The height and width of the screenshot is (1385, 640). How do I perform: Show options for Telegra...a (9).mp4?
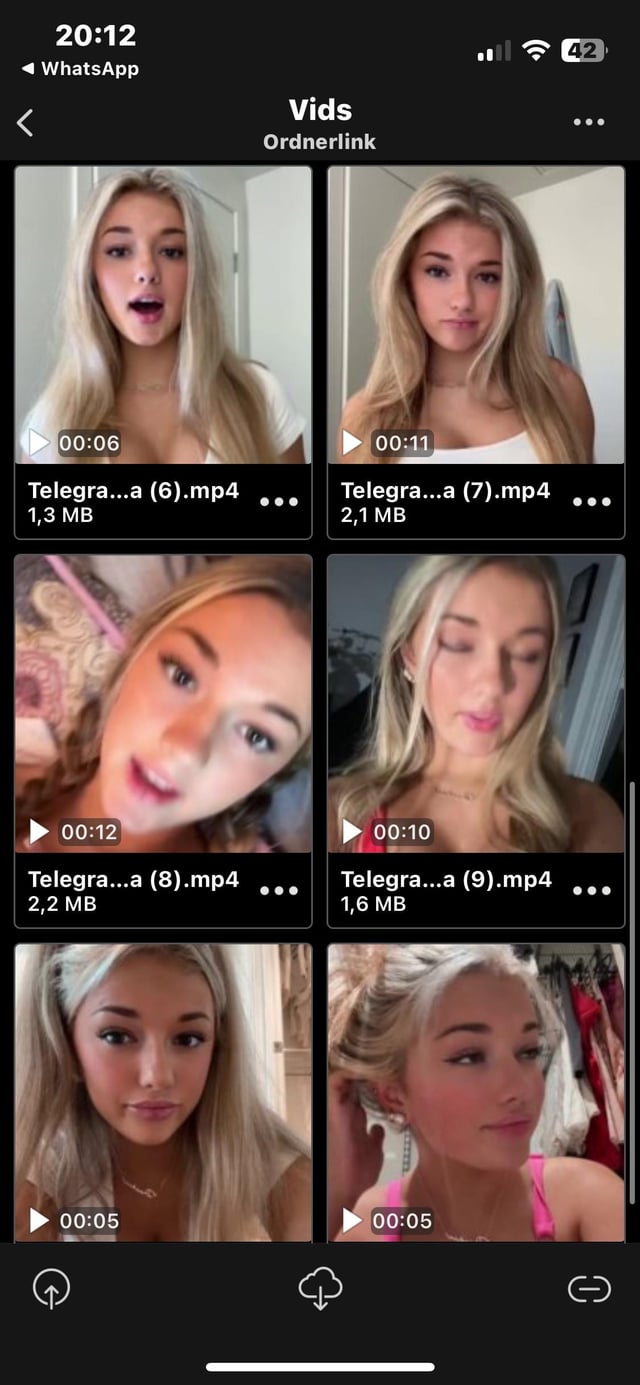(592, 890)
